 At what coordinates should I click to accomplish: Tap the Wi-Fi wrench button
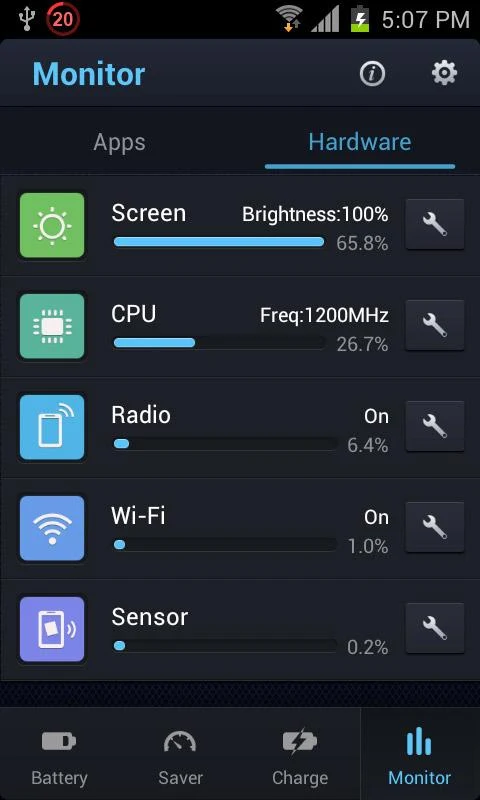coord(435,528)
